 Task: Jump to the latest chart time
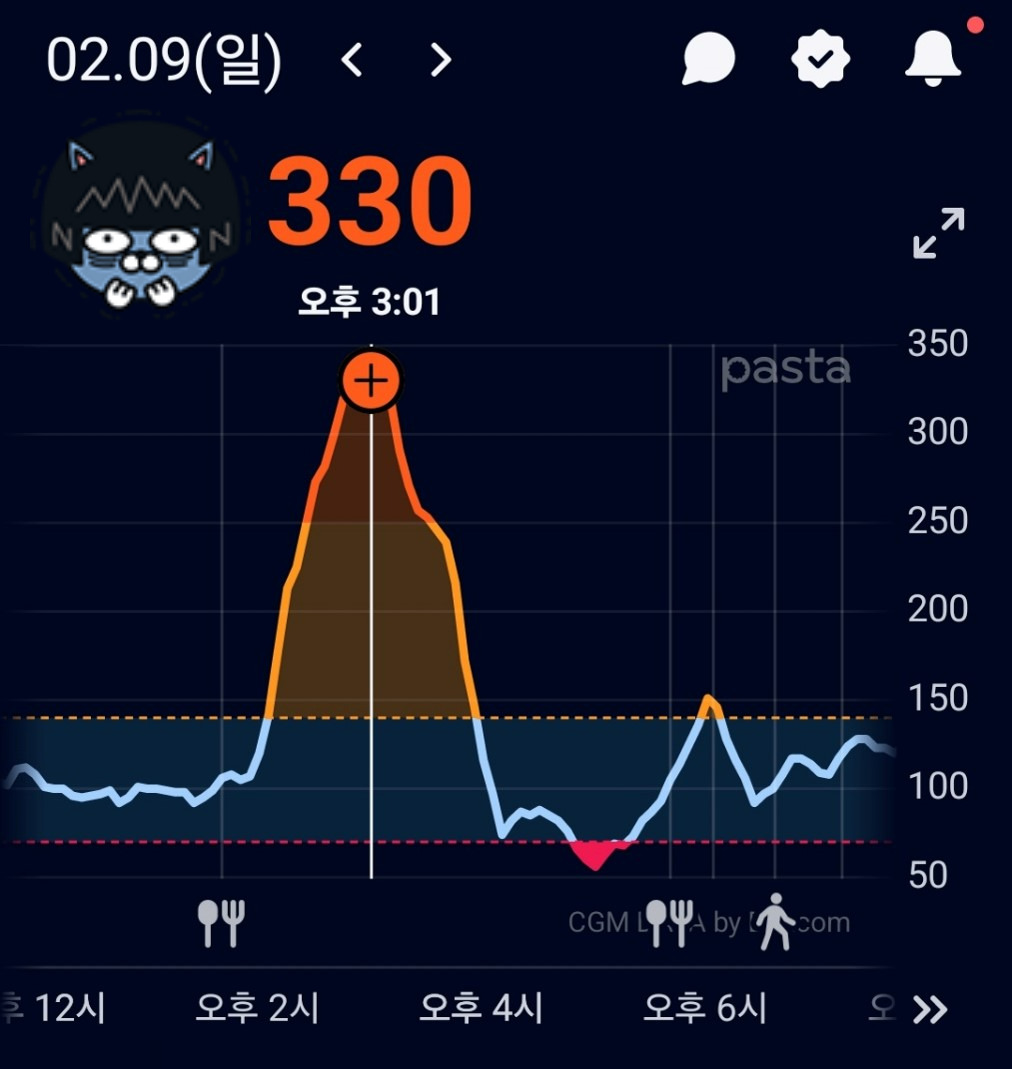[x=930, y=1010]
